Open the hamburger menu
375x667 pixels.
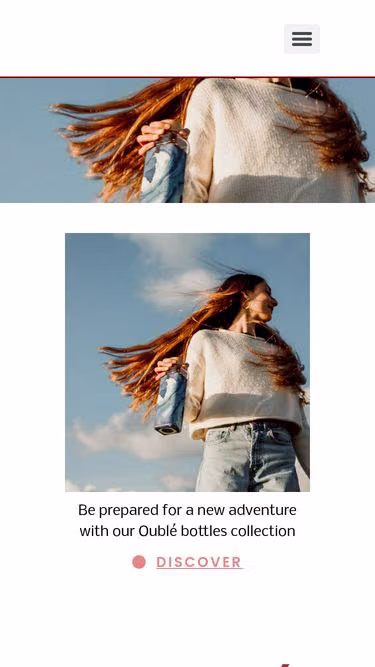point(302,39)
